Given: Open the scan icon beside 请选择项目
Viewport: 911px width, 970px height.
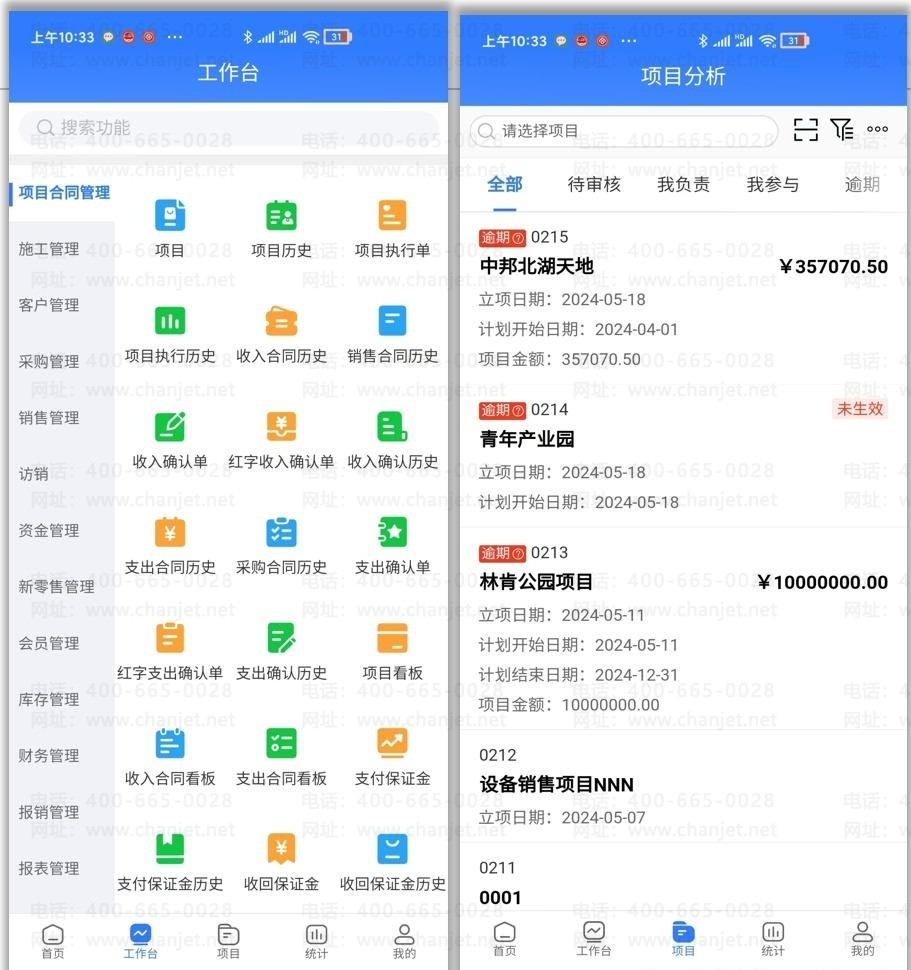Looking at the screenshot, I should [805, 130].
